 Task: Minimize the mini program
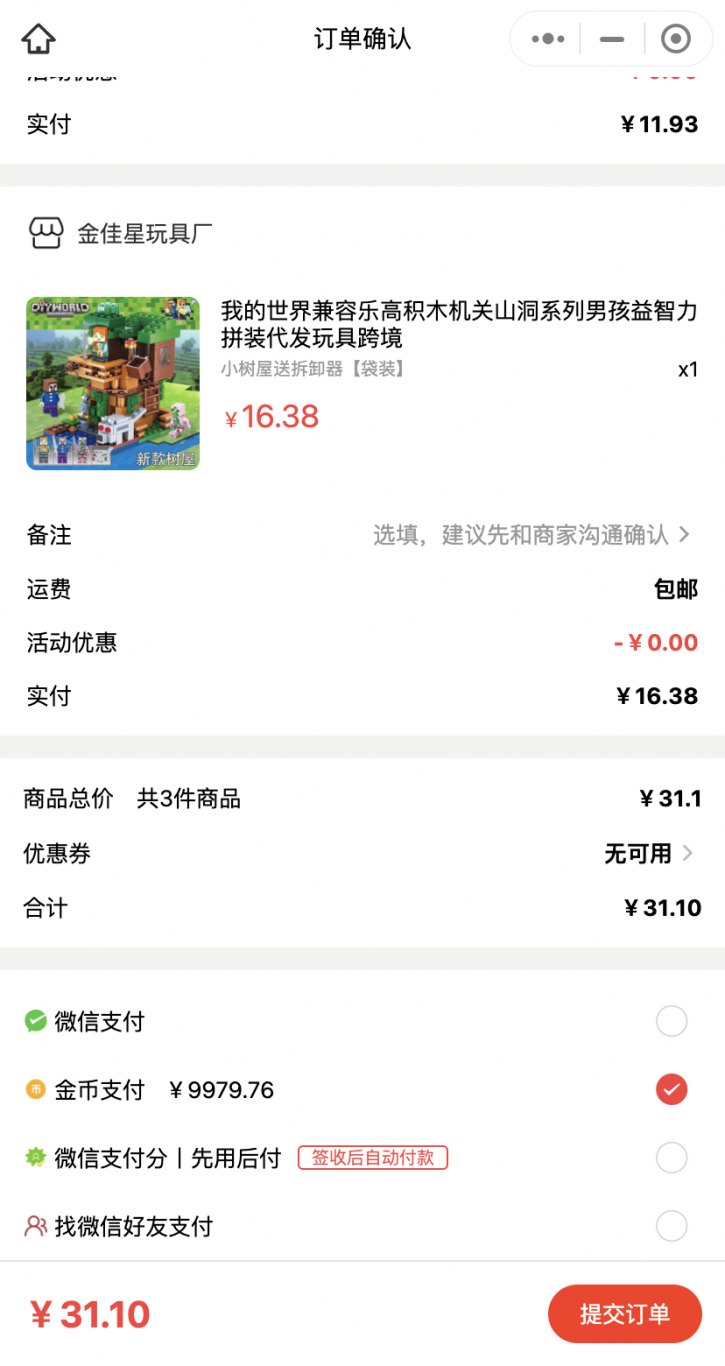tap(612, 40)
